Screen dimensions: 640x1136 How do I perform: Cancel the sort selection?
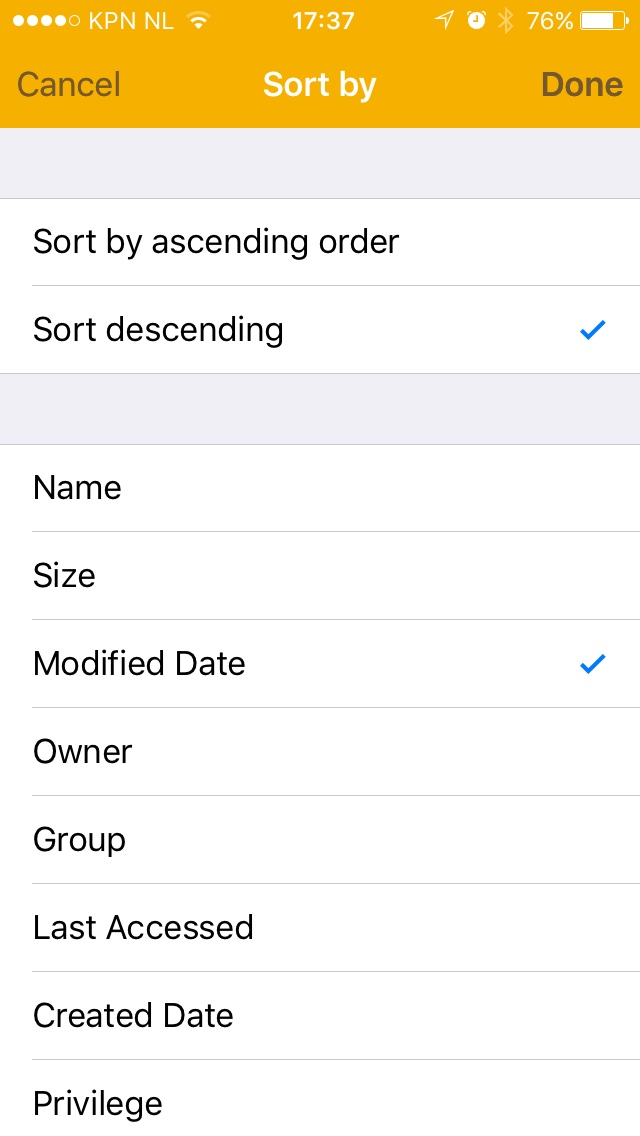coord(69,85)
